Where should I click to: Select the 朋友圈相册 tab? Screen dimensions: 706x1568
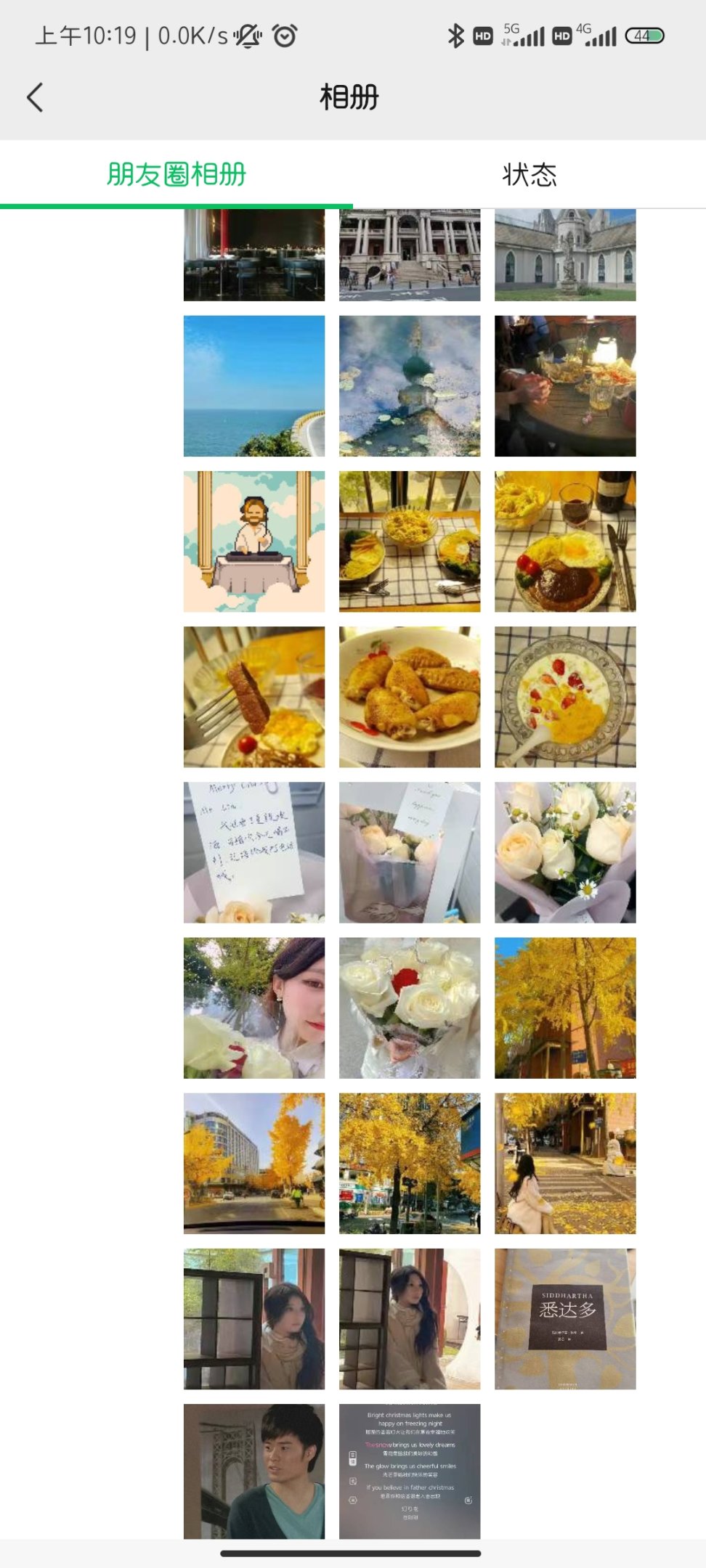coord(176,175)
